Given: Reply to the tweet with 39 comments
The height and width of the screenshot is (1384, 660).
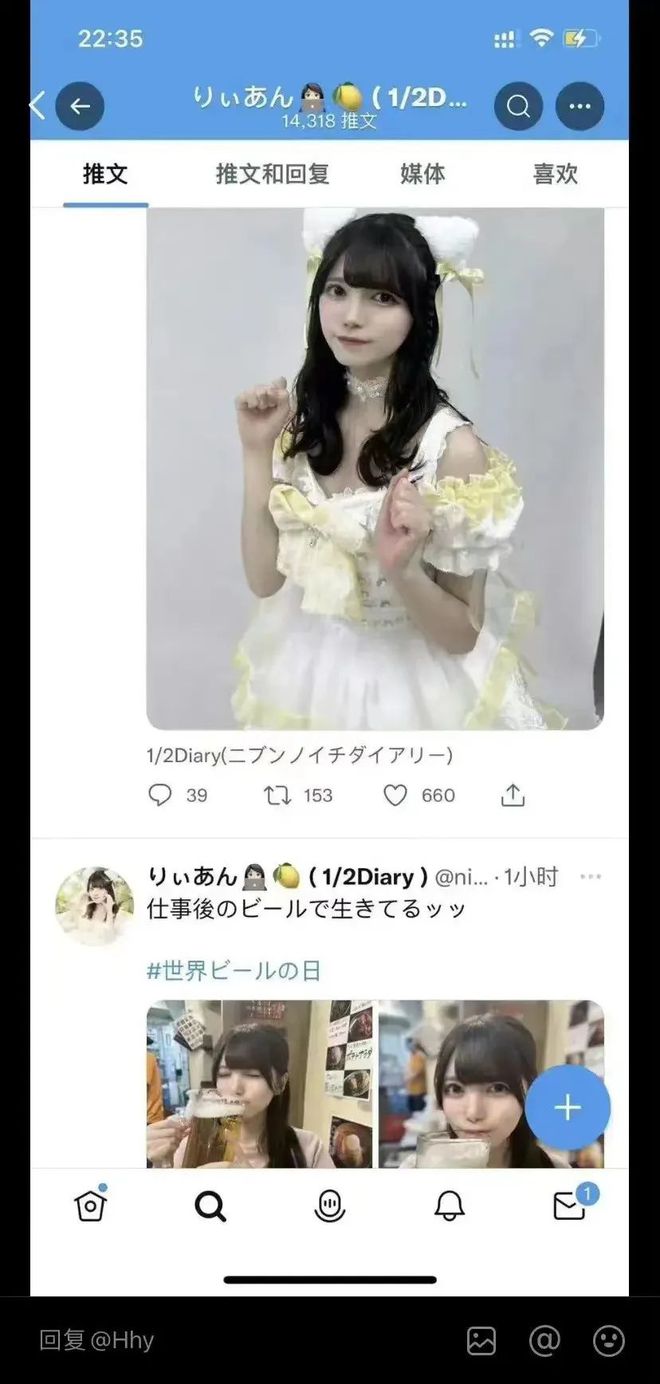Looking at the screenshot, I should click(x=160, y=795).
